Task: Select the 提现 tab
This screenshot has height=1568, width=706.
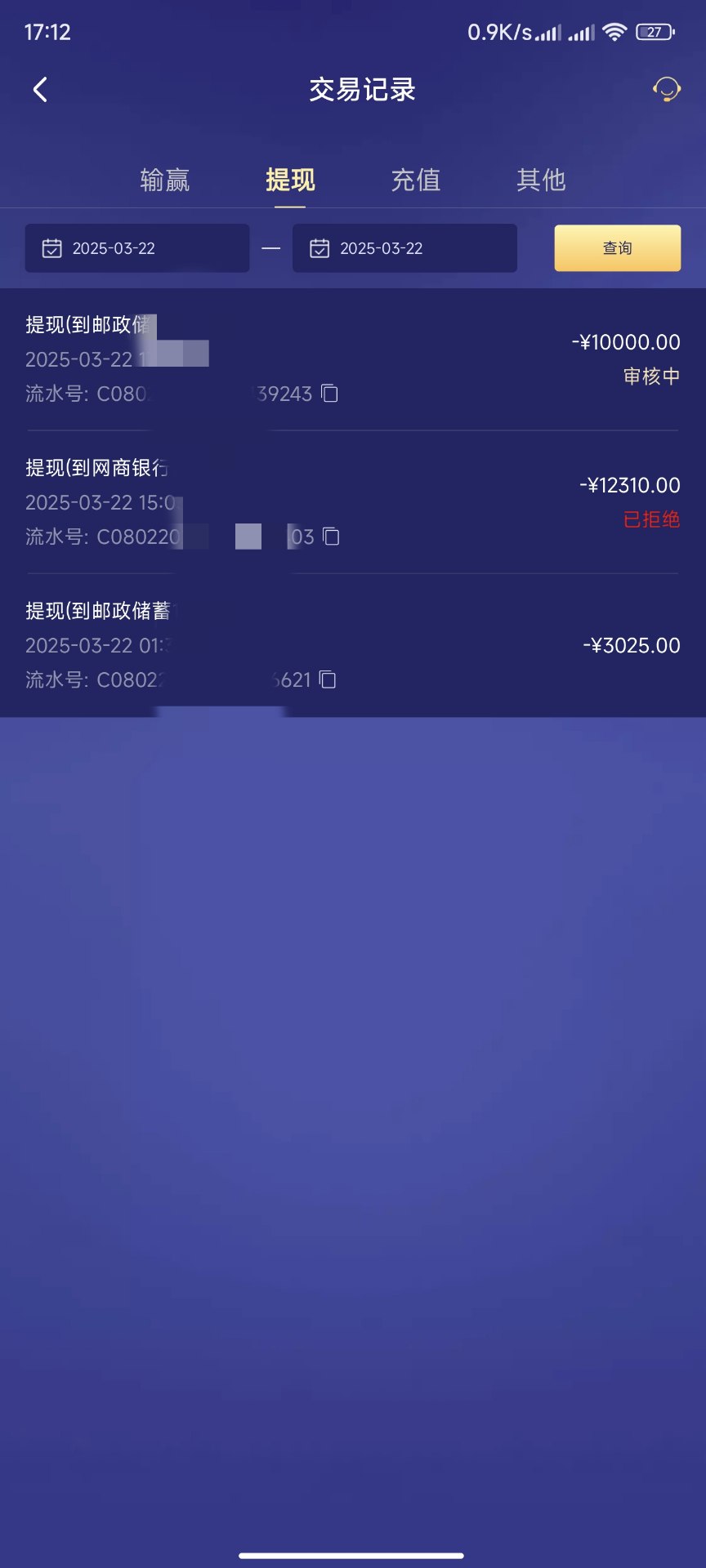Action: [x=290, y=180]
